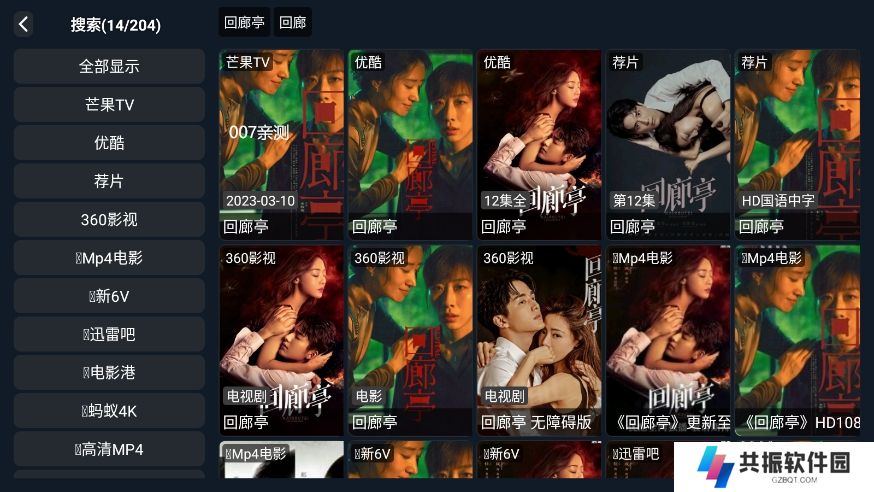Open the 优酷 回廊亭 12集全 result
The image size is (874, 492).
click(x=538, y=144)
